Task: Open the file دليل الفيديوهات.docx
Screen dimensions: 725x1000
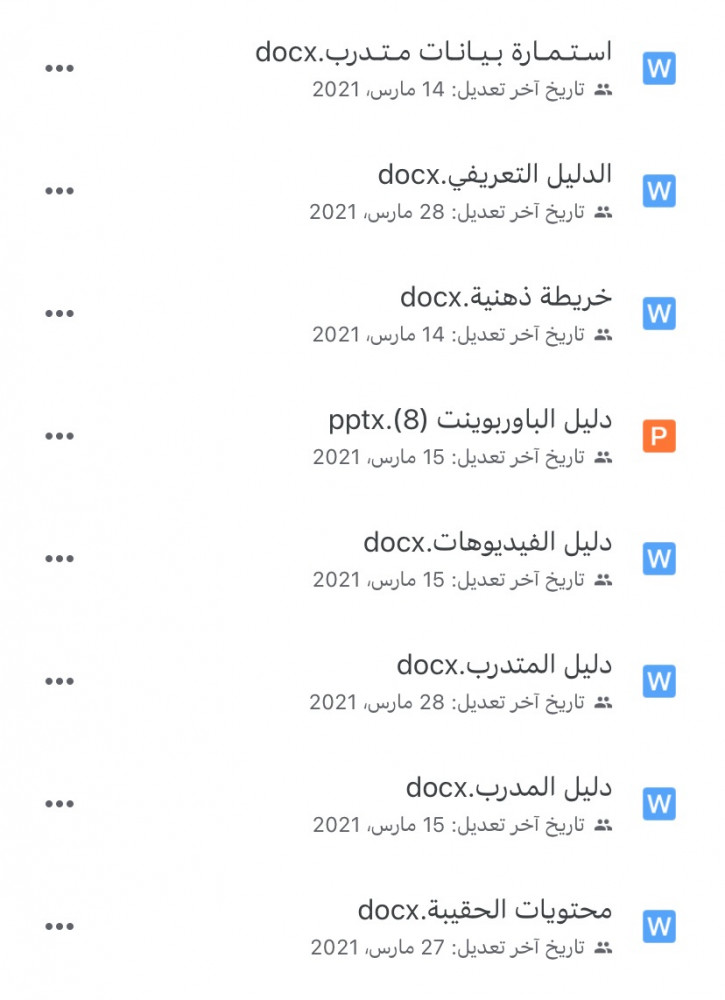Action: coord(487,543)
